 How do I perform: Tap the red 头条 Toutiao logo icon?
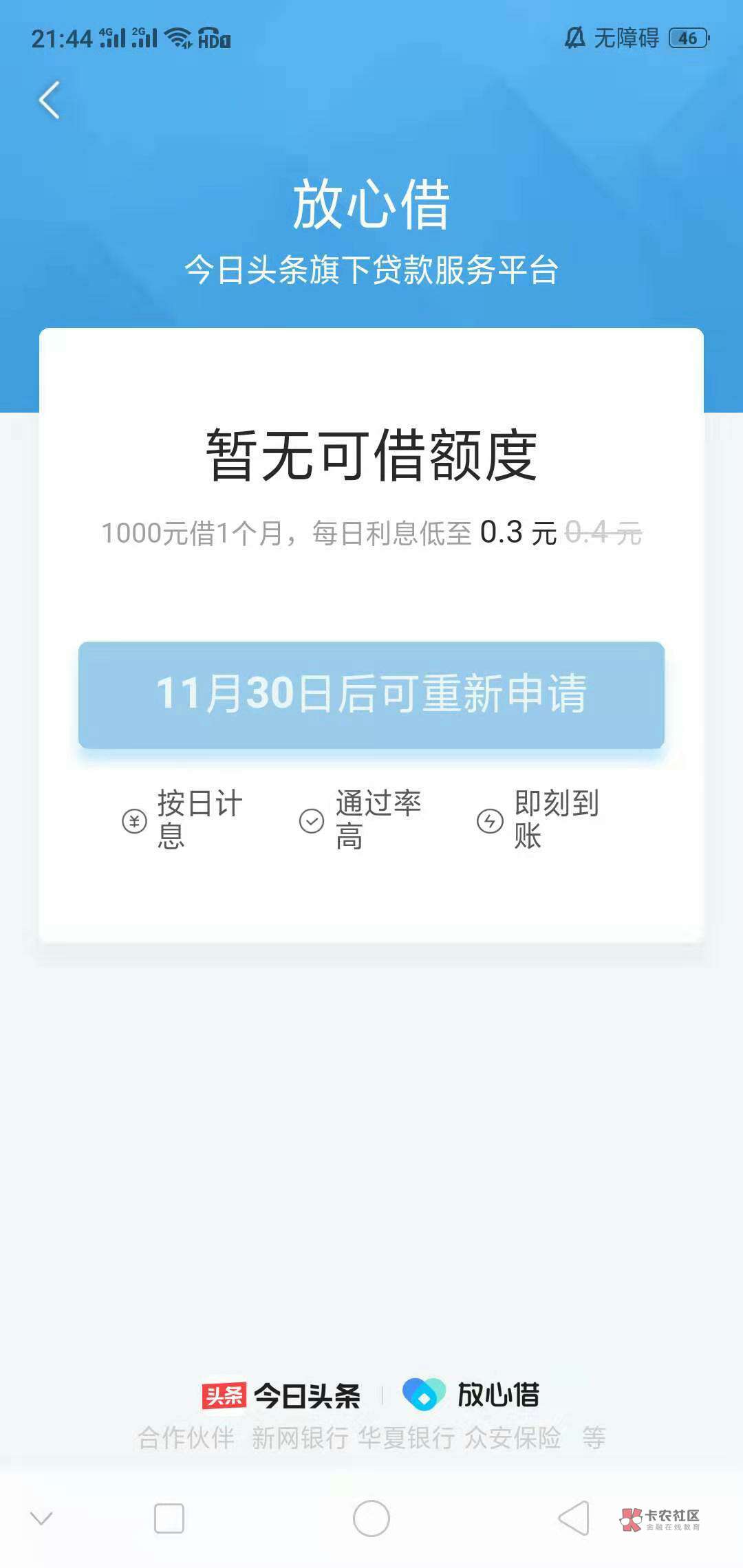pyautogui.click(x=224, y=1395)
